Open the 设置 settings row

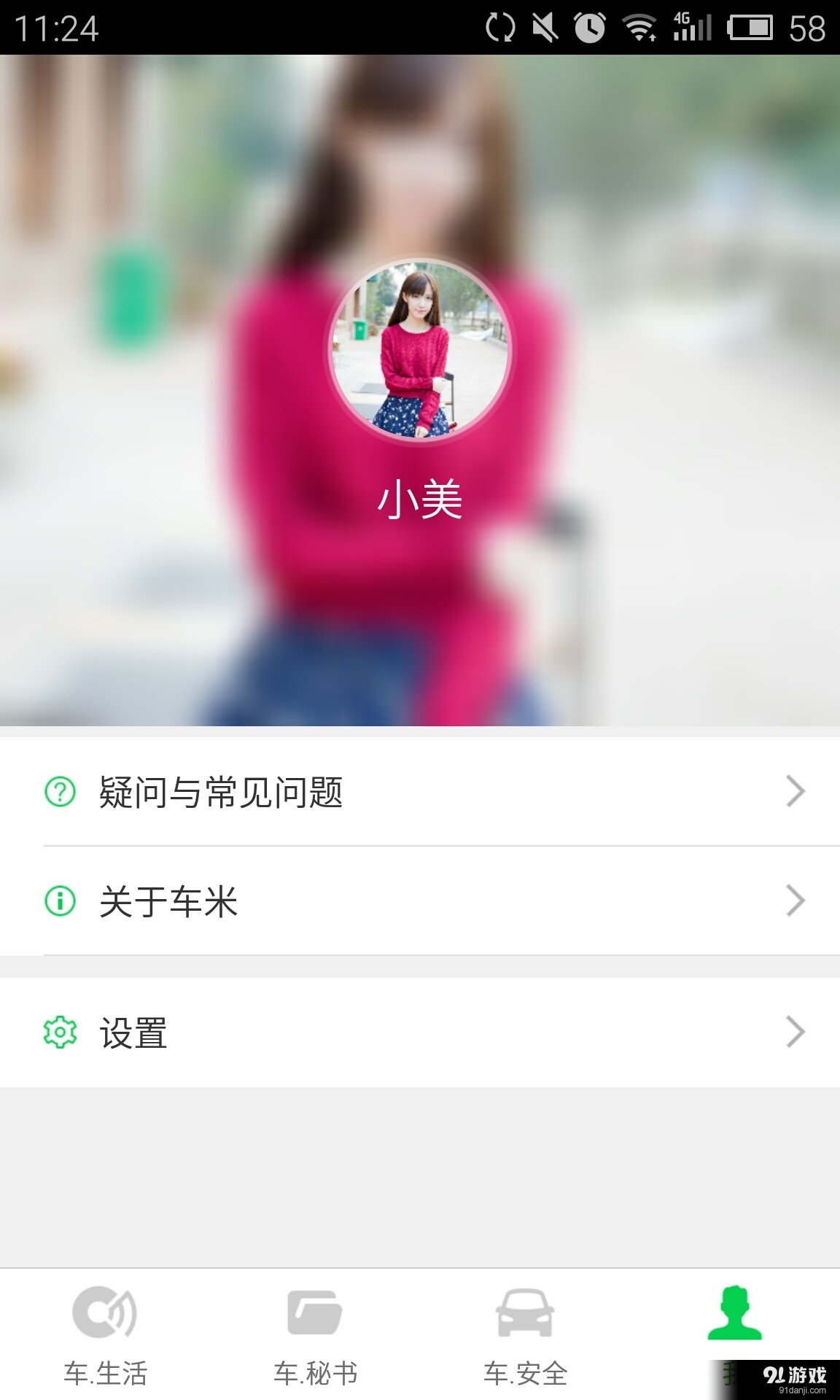point(420,1032)
